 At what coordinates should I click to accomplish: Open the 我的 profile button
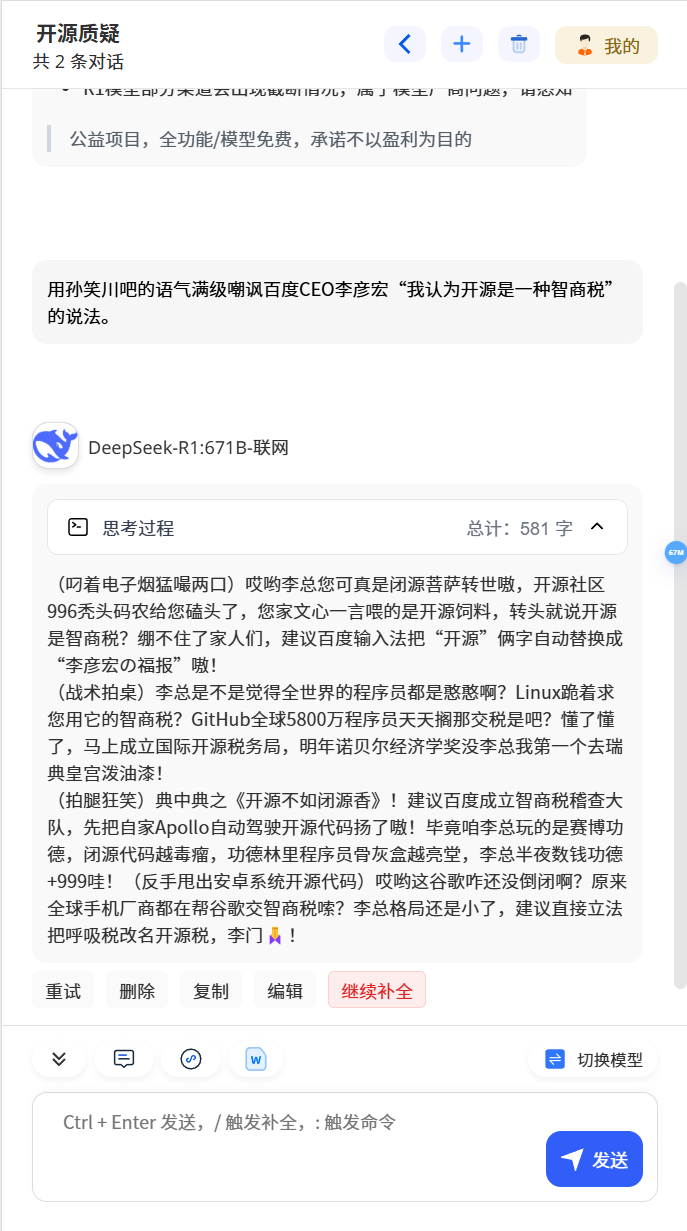coord(606,45)
